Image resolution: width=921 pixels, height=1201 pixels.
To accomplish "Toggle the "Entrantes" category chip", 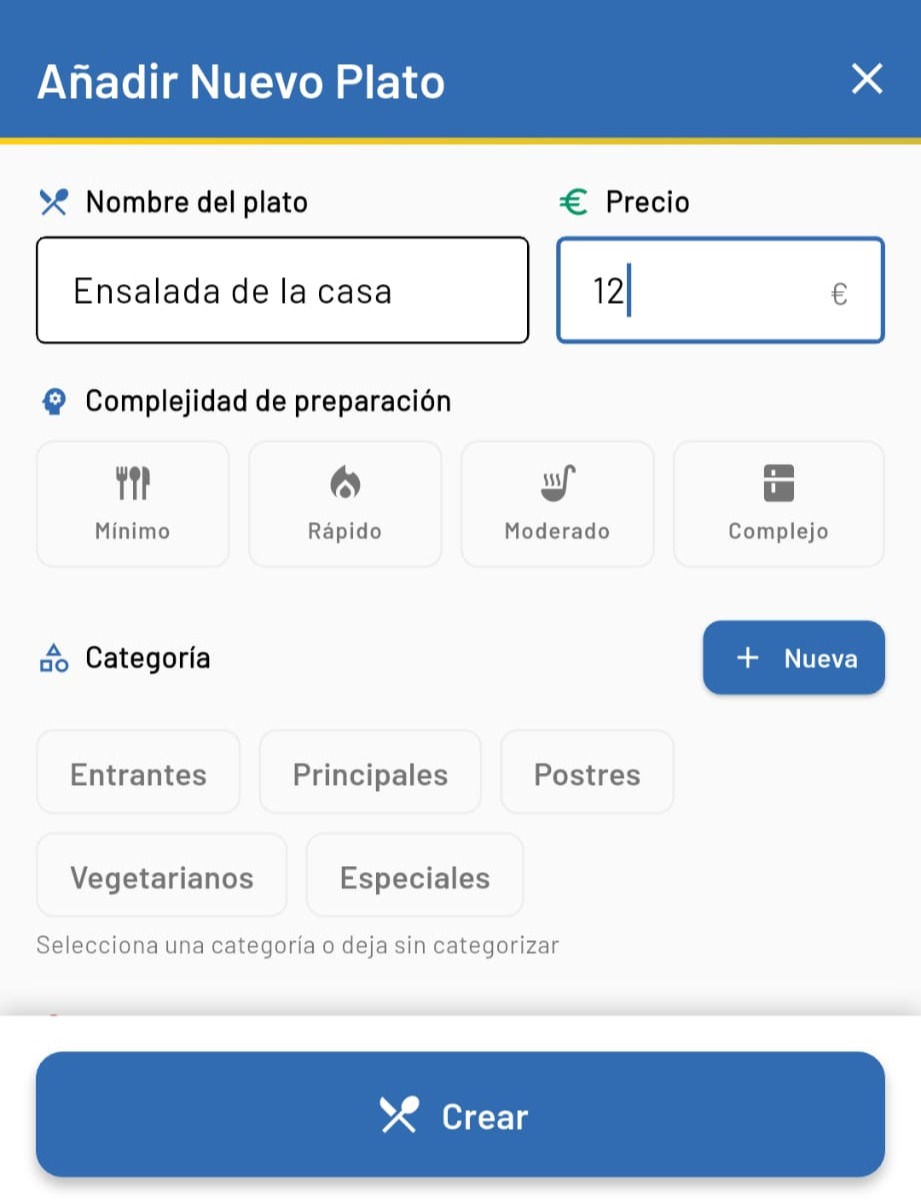I will click(138, 772).
